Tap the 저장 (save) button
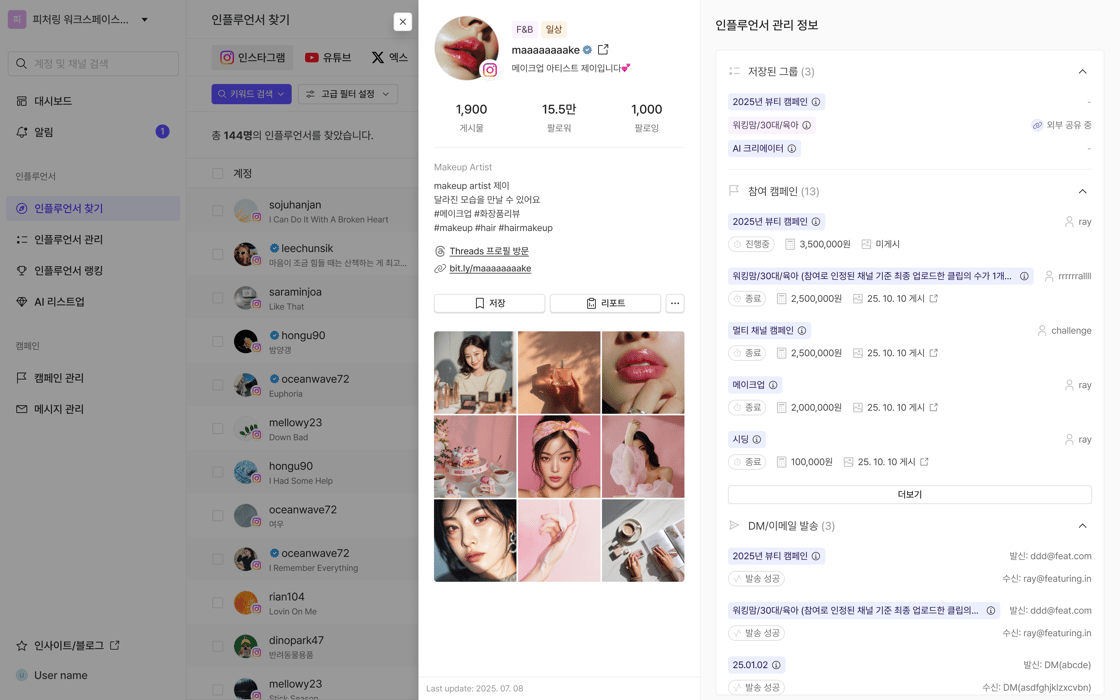1120x700 pixels. [x=489, y=303]
